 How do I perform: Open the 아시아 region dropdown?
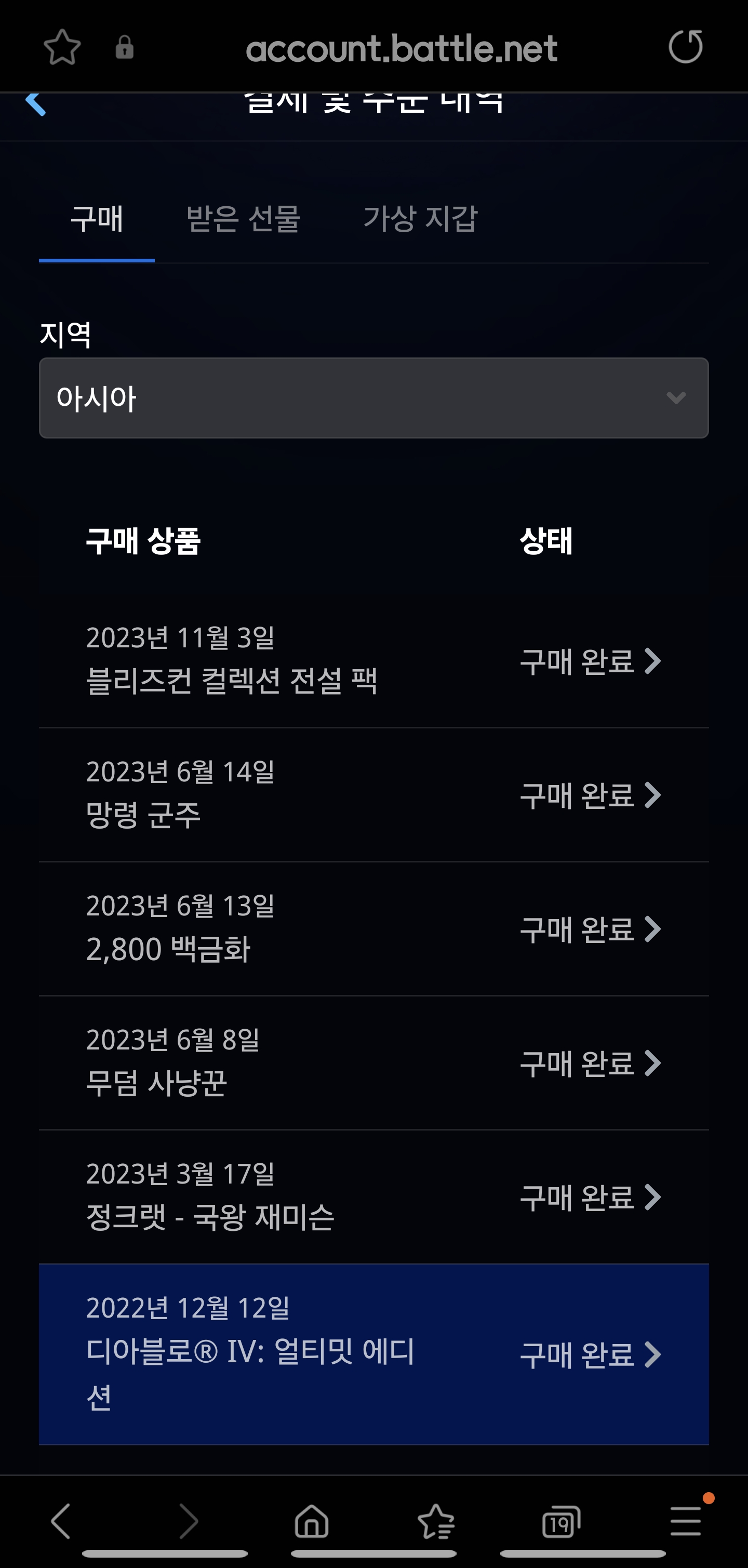[x=373, y=398]
